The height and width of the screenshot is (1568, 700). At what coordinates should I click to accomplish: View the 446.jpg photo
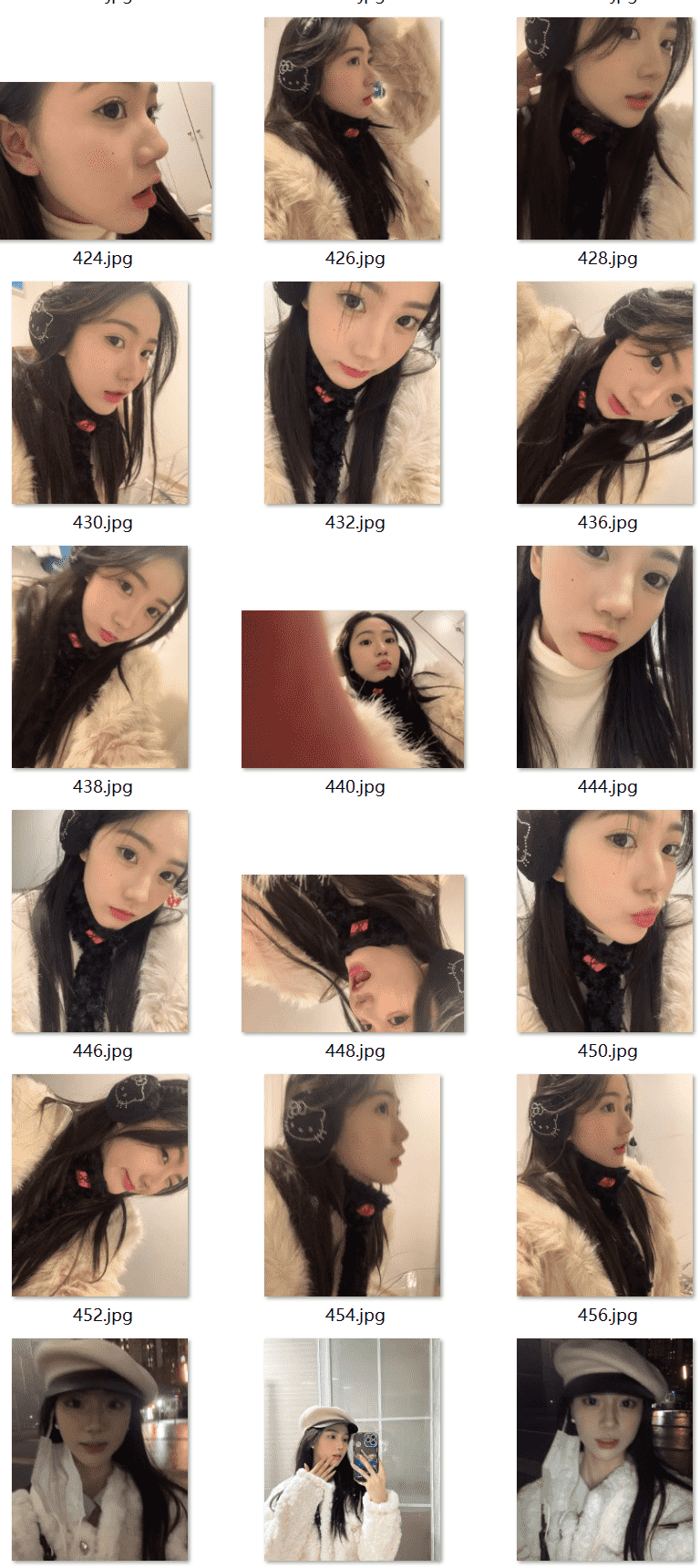100,921
